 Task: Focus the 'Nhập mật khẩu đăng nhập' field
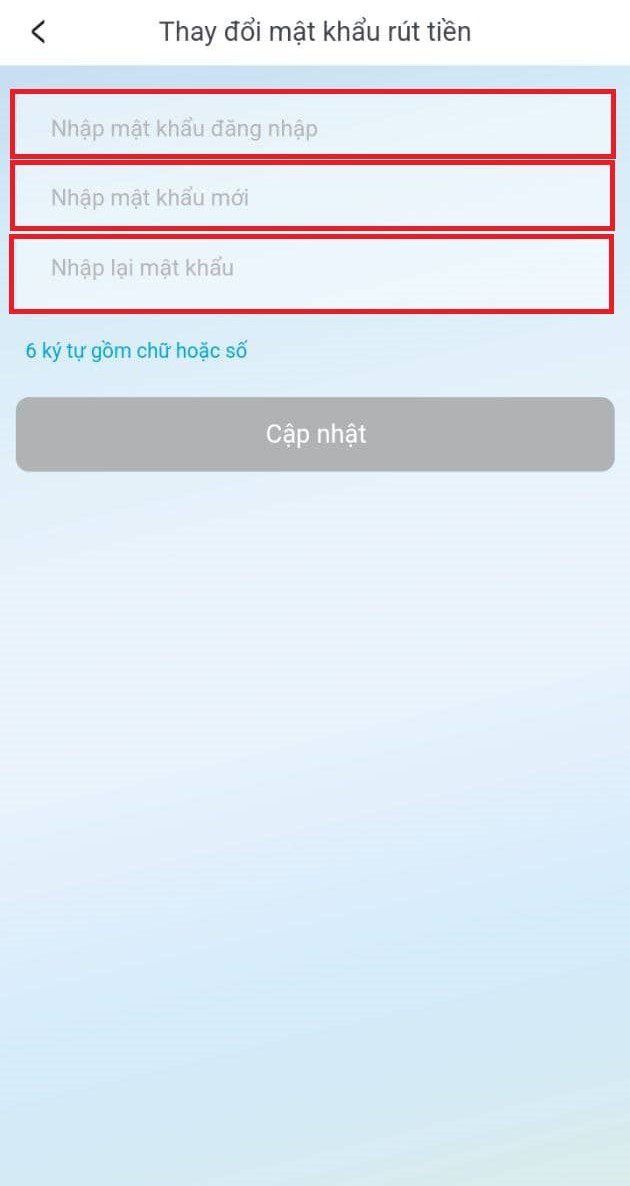pyautogui.click(x=312, y=127)
